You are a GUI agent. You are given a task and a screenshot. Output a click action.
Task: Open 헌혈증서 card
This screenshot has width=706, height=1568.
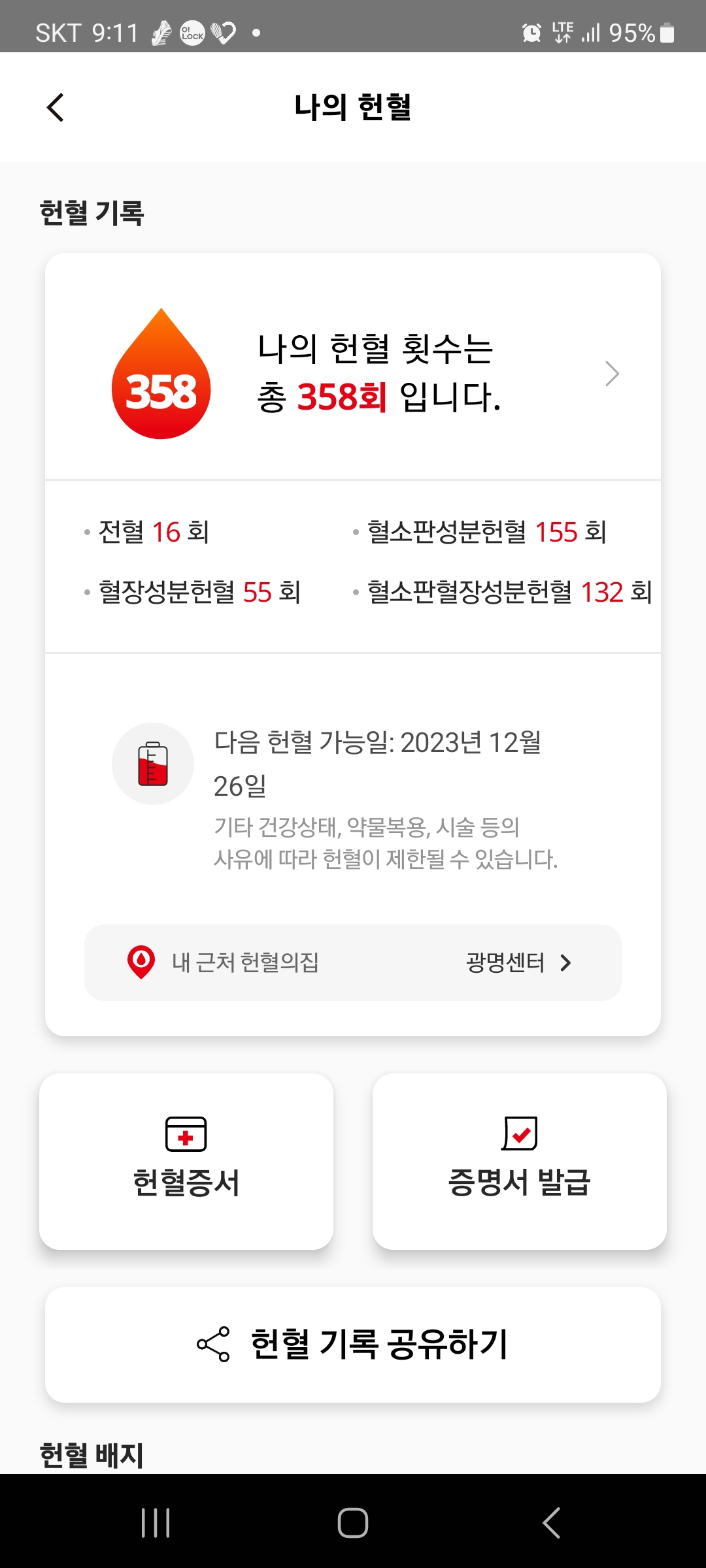[186, 1161]
